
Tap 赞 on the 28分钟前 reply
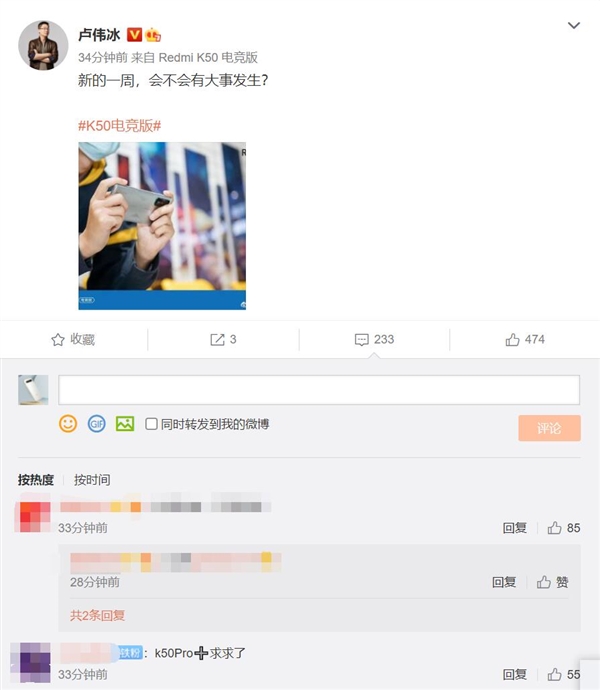(553, 582)
